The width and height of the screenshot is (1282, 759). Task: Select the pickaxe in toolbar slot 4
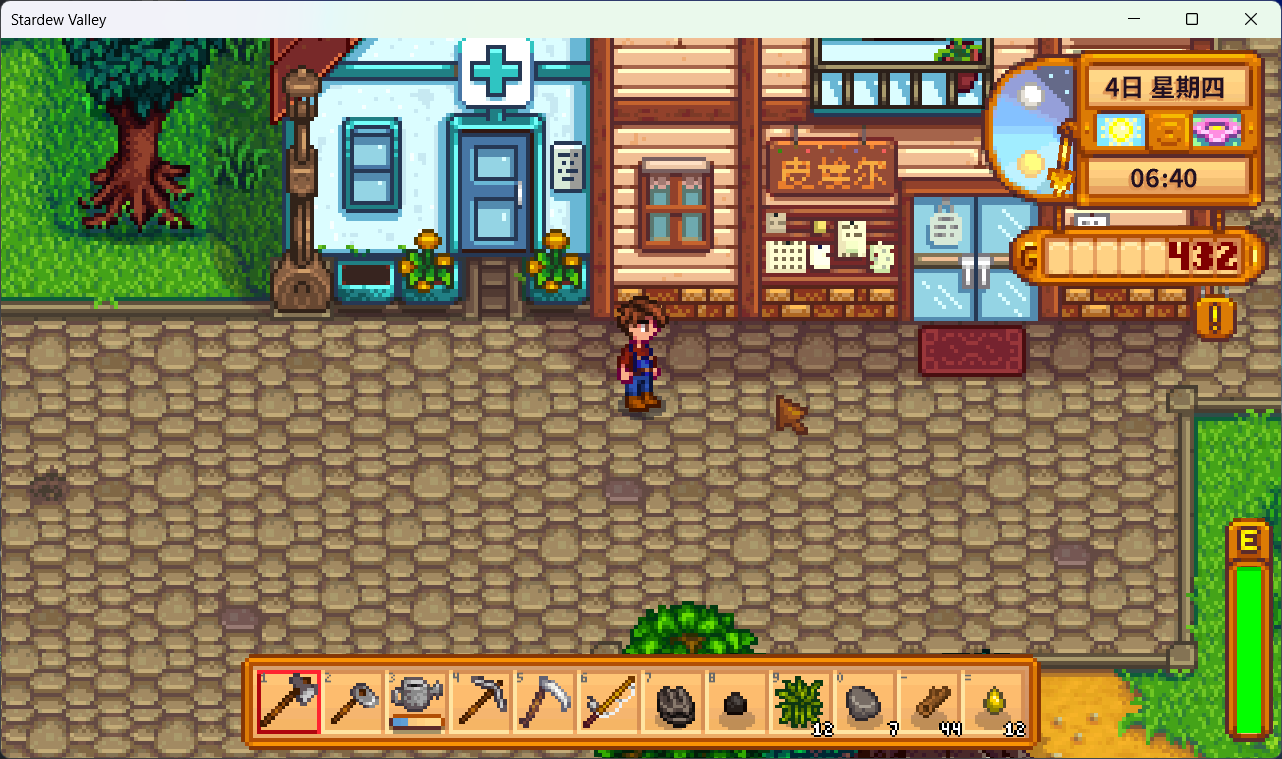480,703
